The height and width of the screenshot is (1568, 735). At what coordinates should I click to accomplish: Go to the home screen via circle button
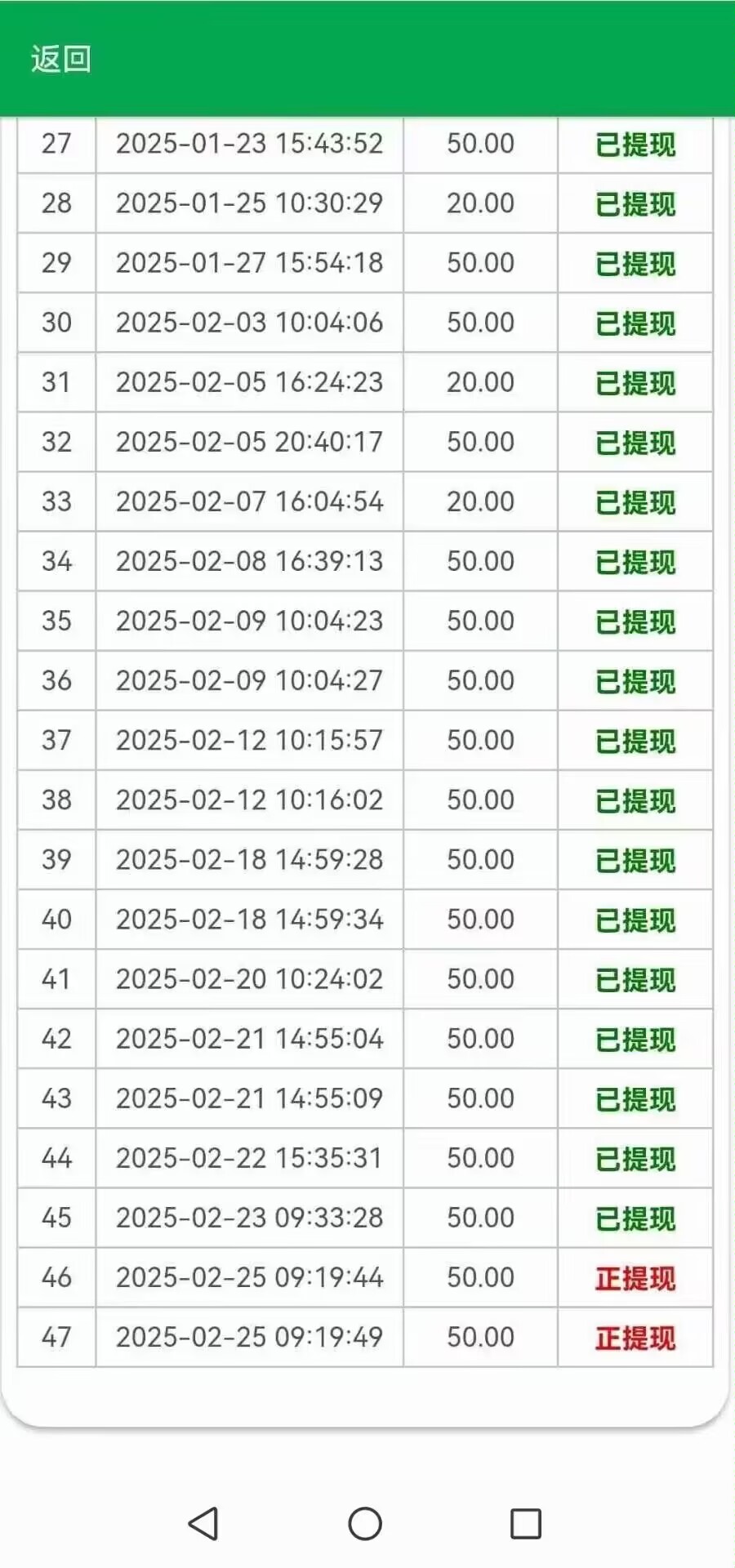coord(365,1523)
